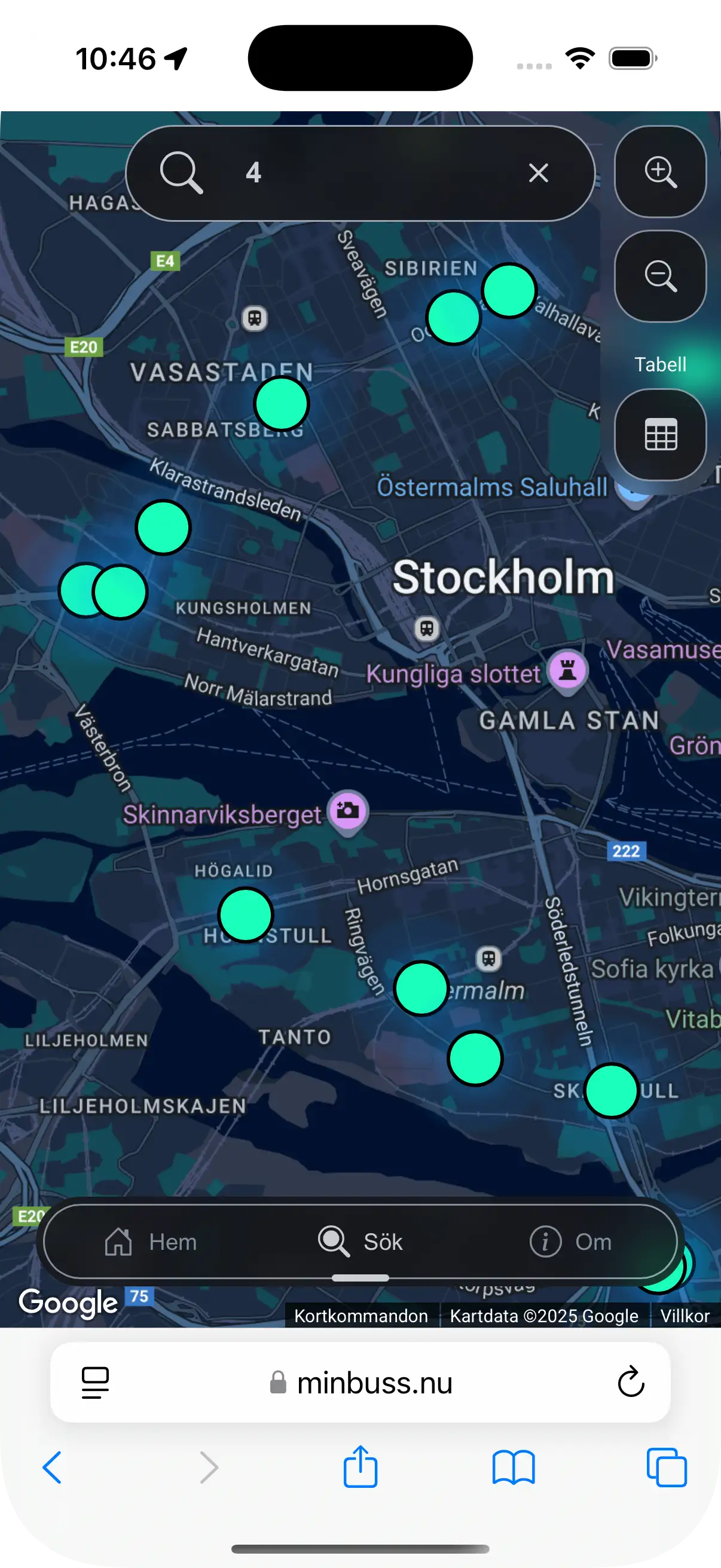Clear the search field with the X
Viewport: 721px width, 1568px height.
[538, 173]
